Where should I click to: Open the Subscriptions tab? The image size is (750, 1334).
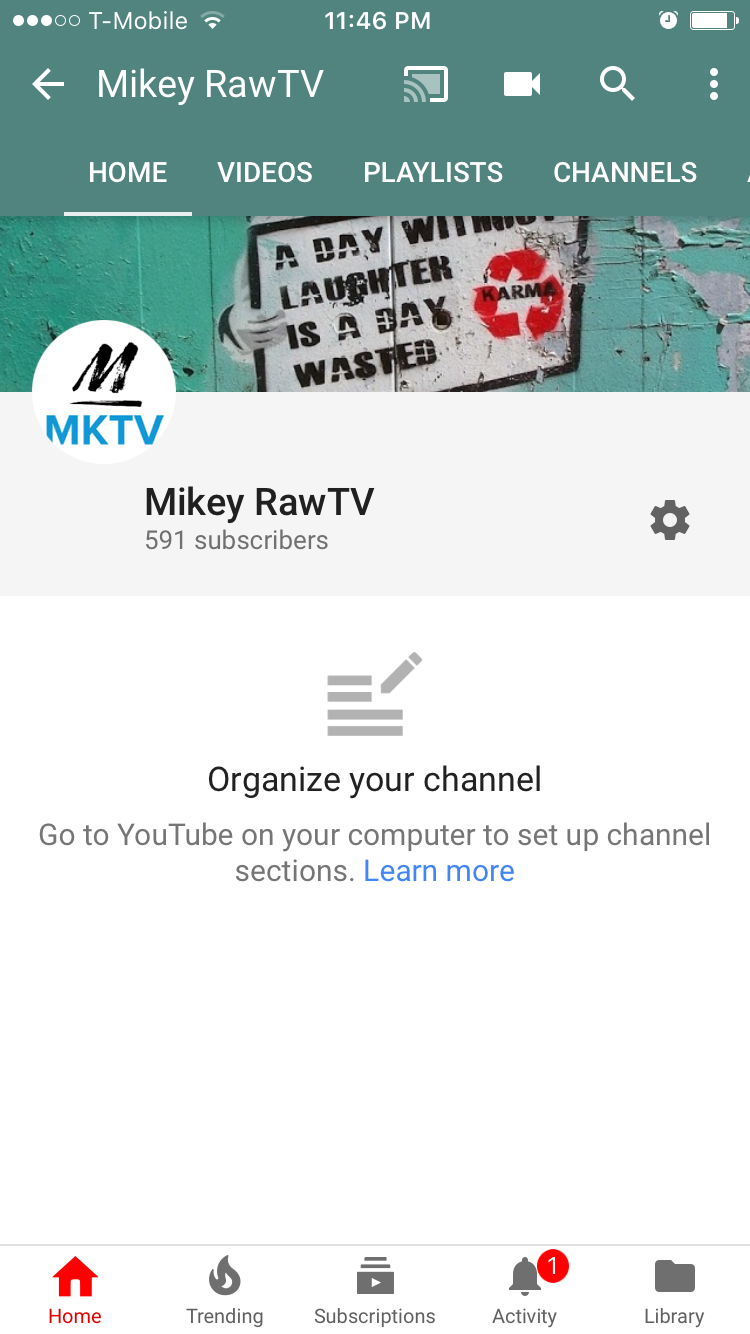pos(375,1290)
